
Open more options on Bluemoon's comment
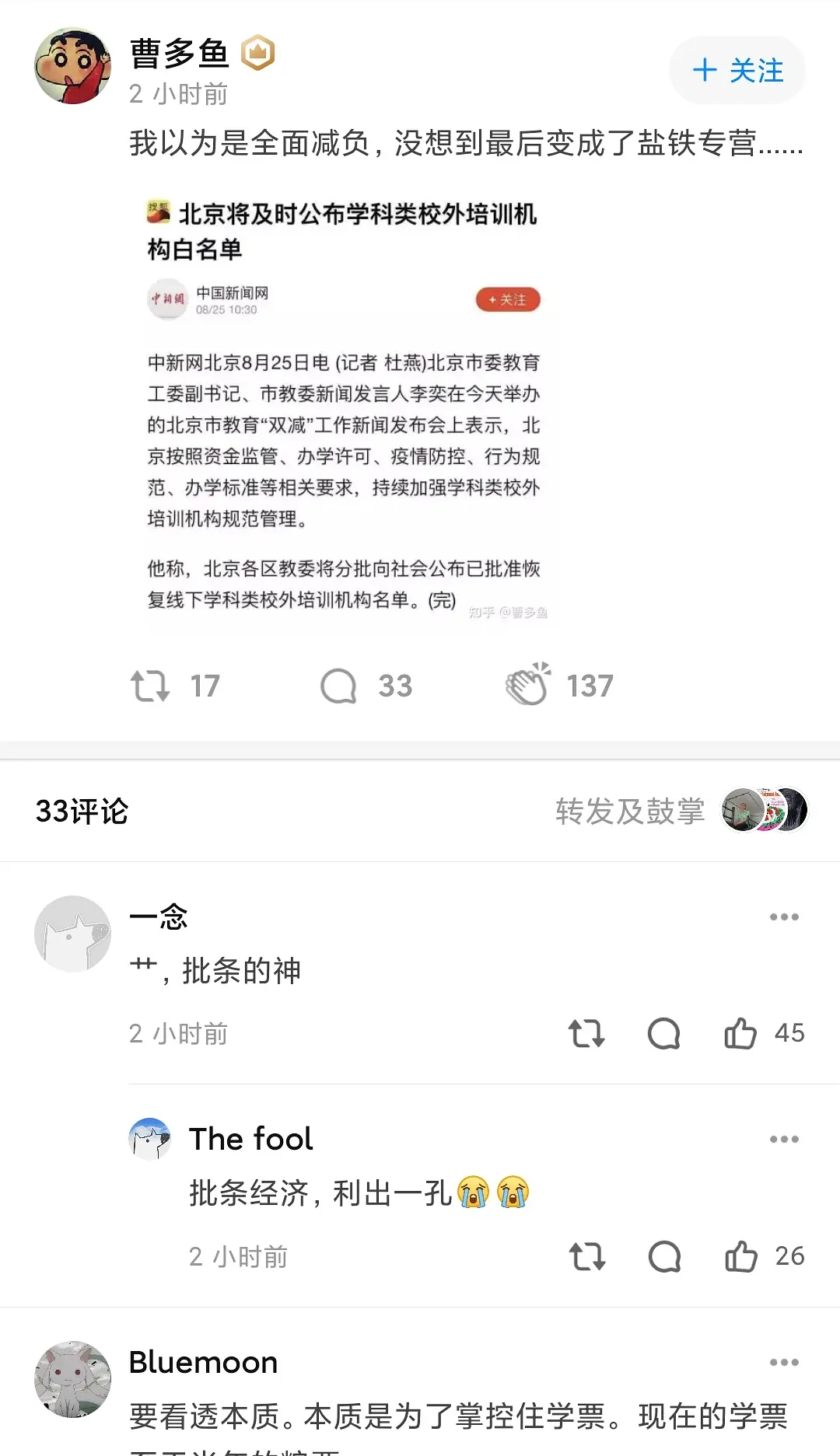pyautogui.click(x=783, y=1363)
